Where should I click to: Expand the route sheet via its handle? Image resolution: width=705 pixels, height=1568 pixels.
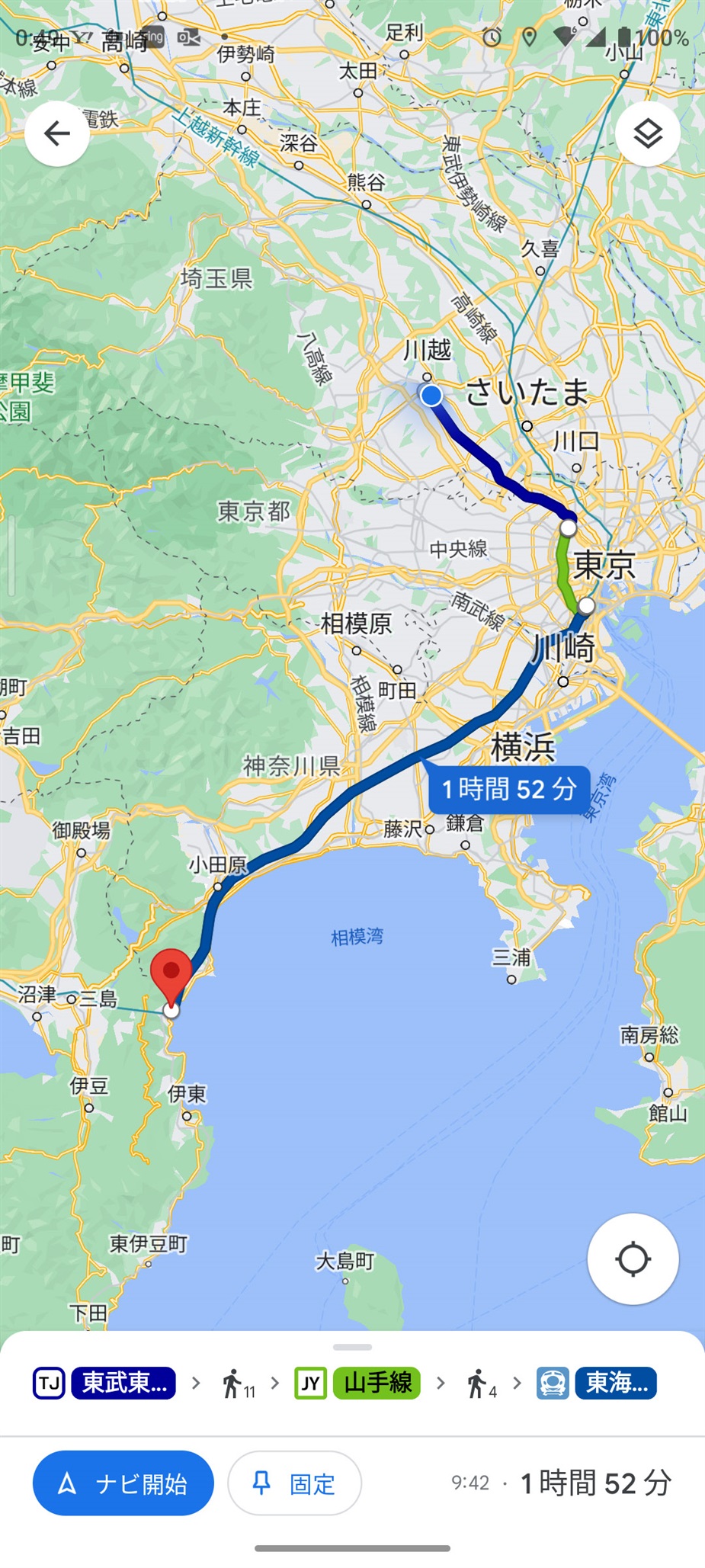pos(352,1348)
